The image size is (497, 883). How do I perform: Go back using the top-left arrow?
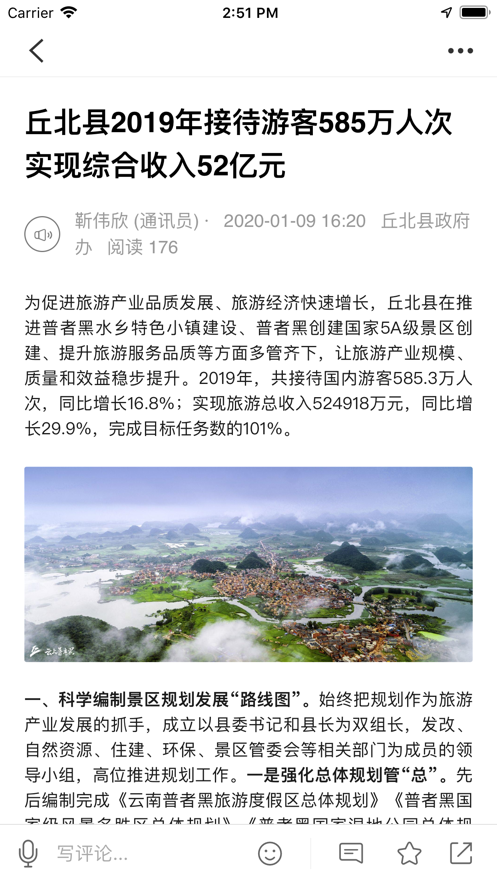pos(37,51)
